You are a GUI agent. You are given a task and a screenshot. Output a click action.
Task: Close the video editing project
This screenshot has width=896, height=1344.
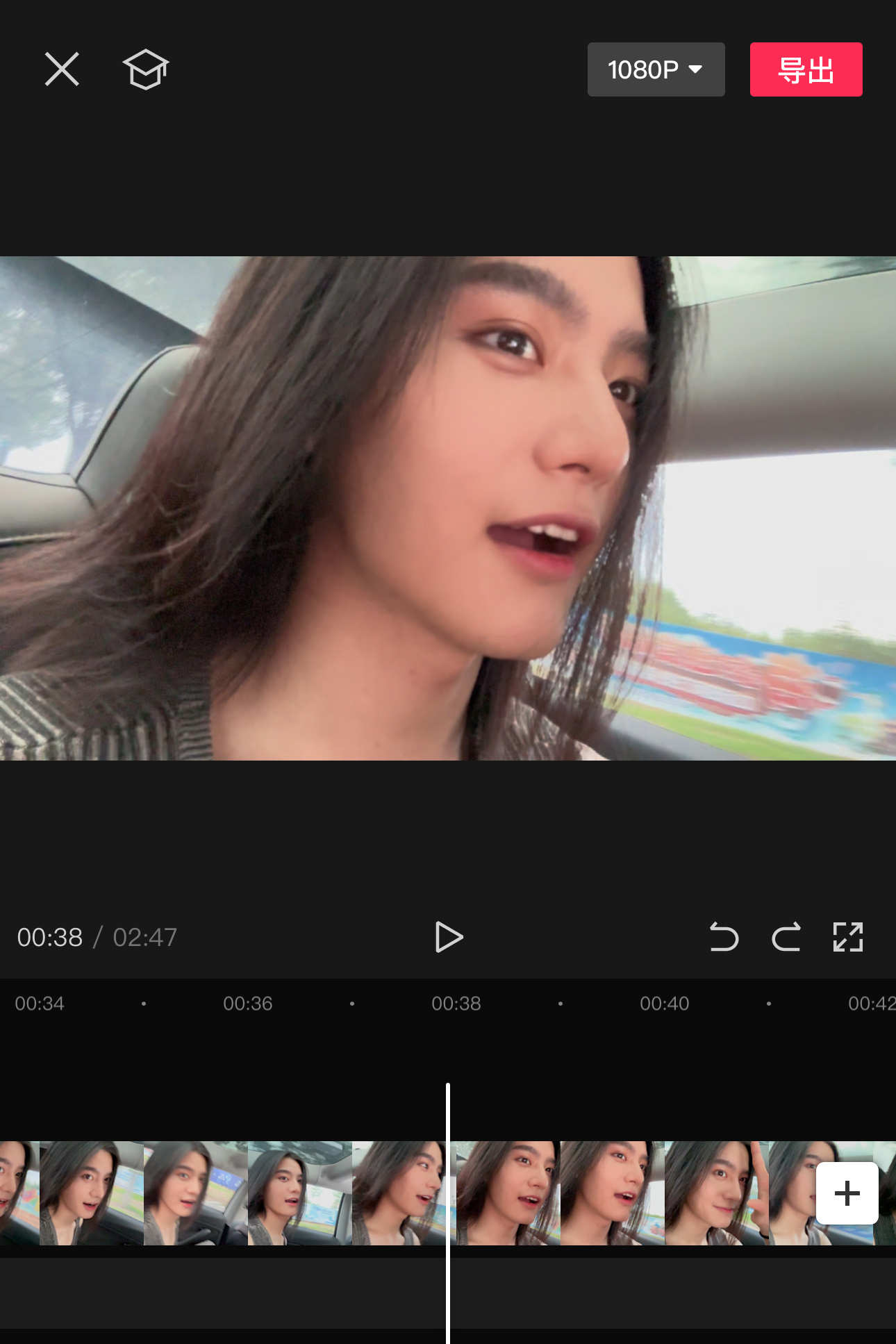point(62,69)
